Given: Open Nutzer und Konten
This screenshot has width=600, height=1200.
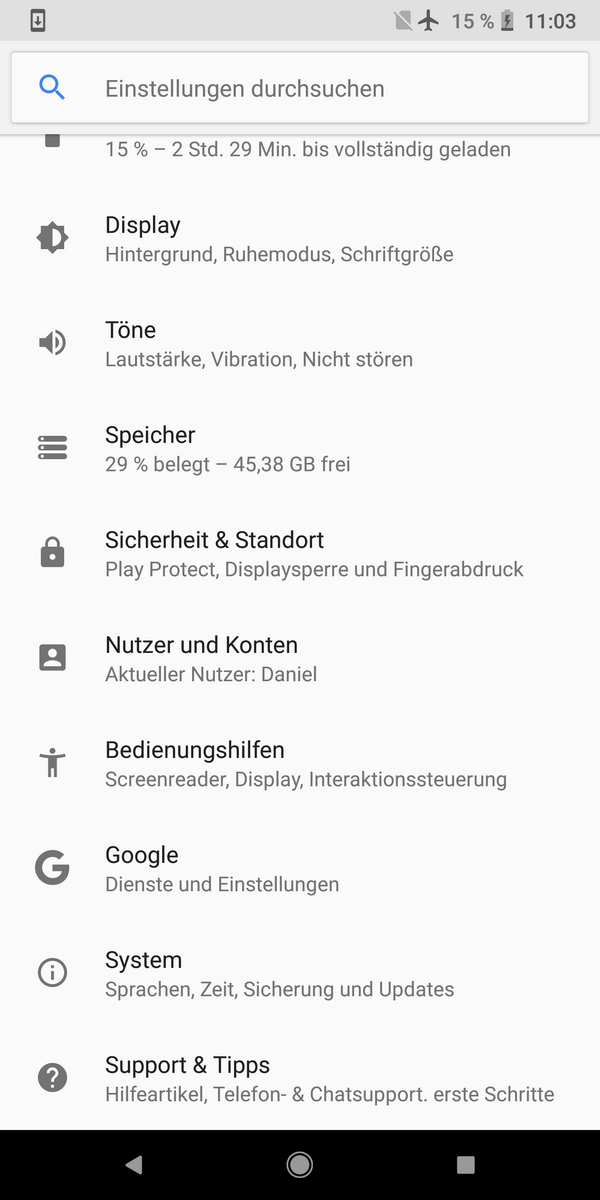Looking at the screenshot, I should pyautogui.click(x=300, y=658).
